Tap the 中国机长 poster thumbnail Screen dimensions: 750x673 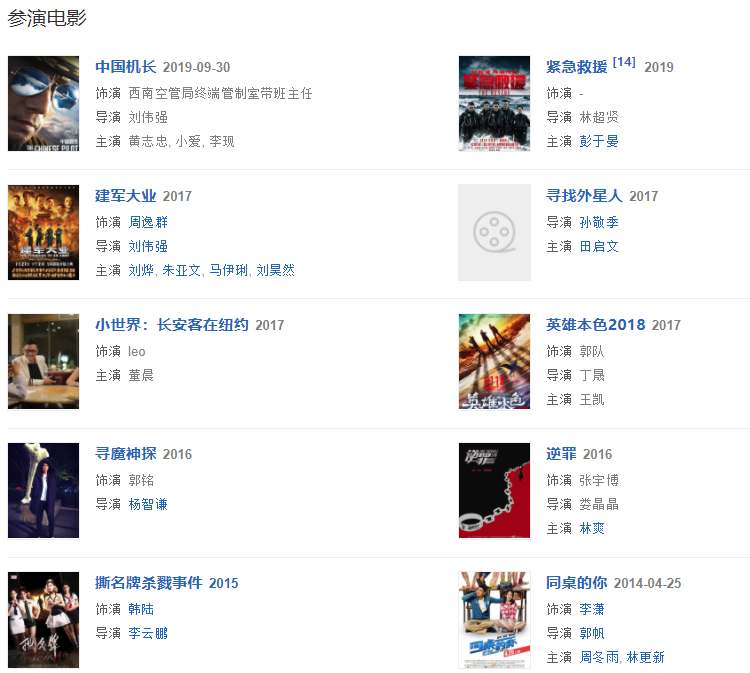43,103
